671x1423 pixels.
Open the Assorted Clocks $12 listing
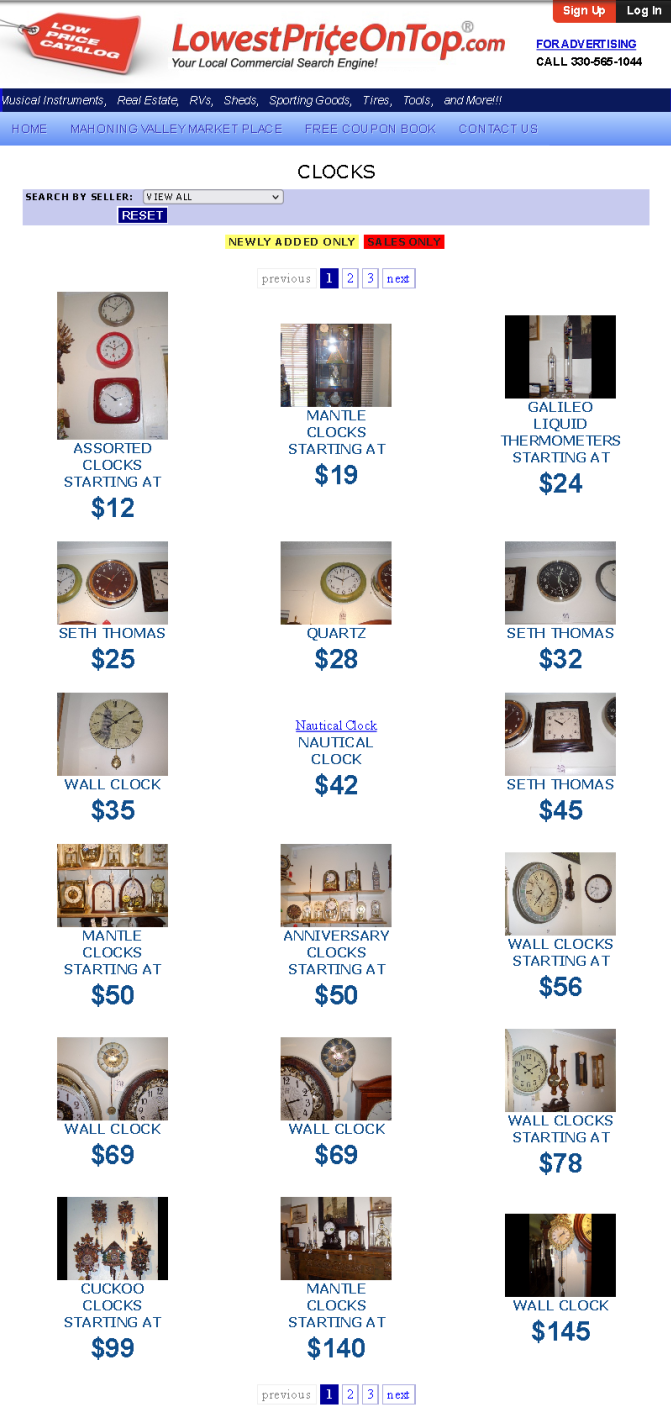112,366
